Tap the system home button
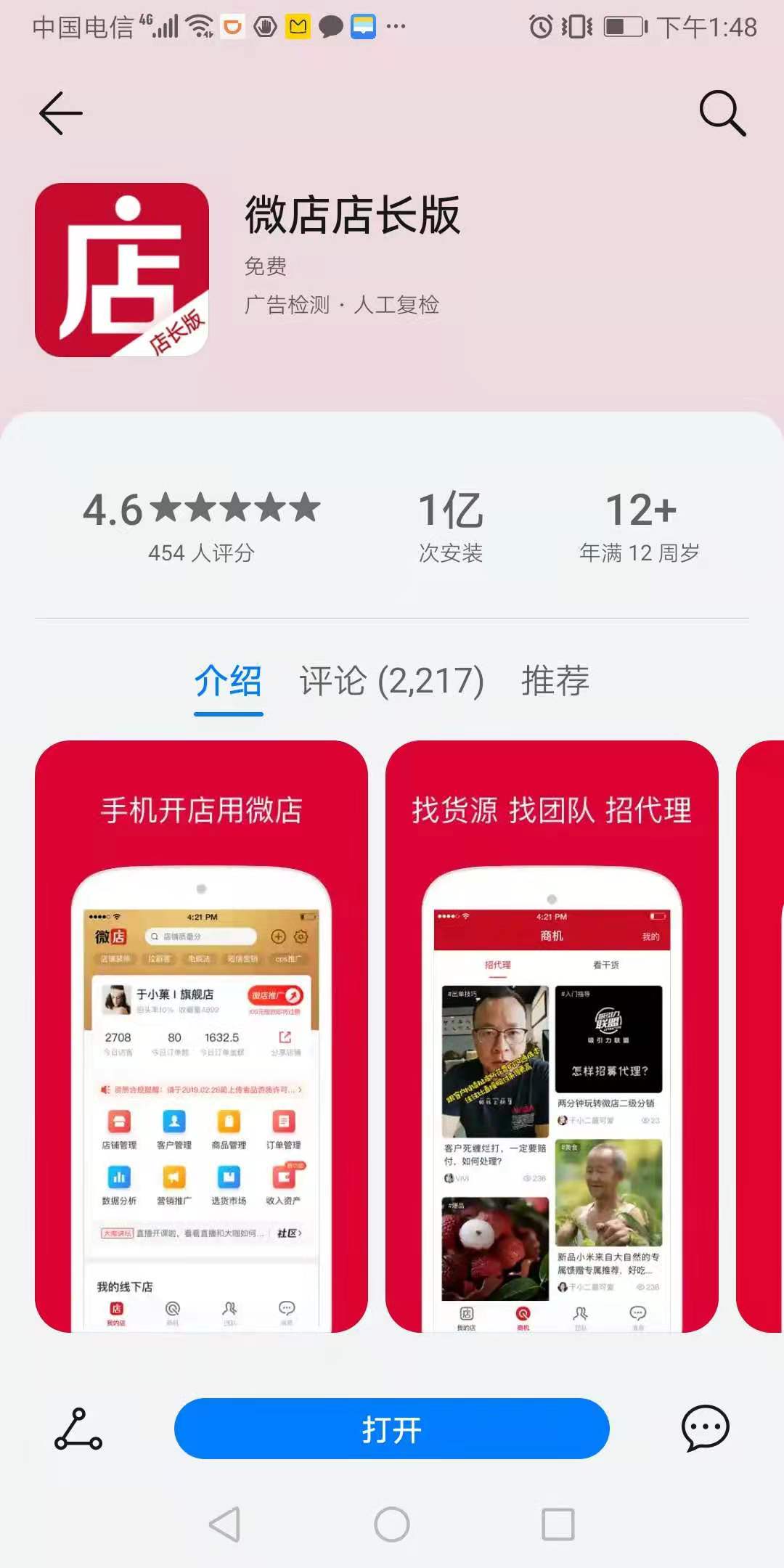Image resolution: width=784 pixels, height=1568 pixels. point(392,1524)
